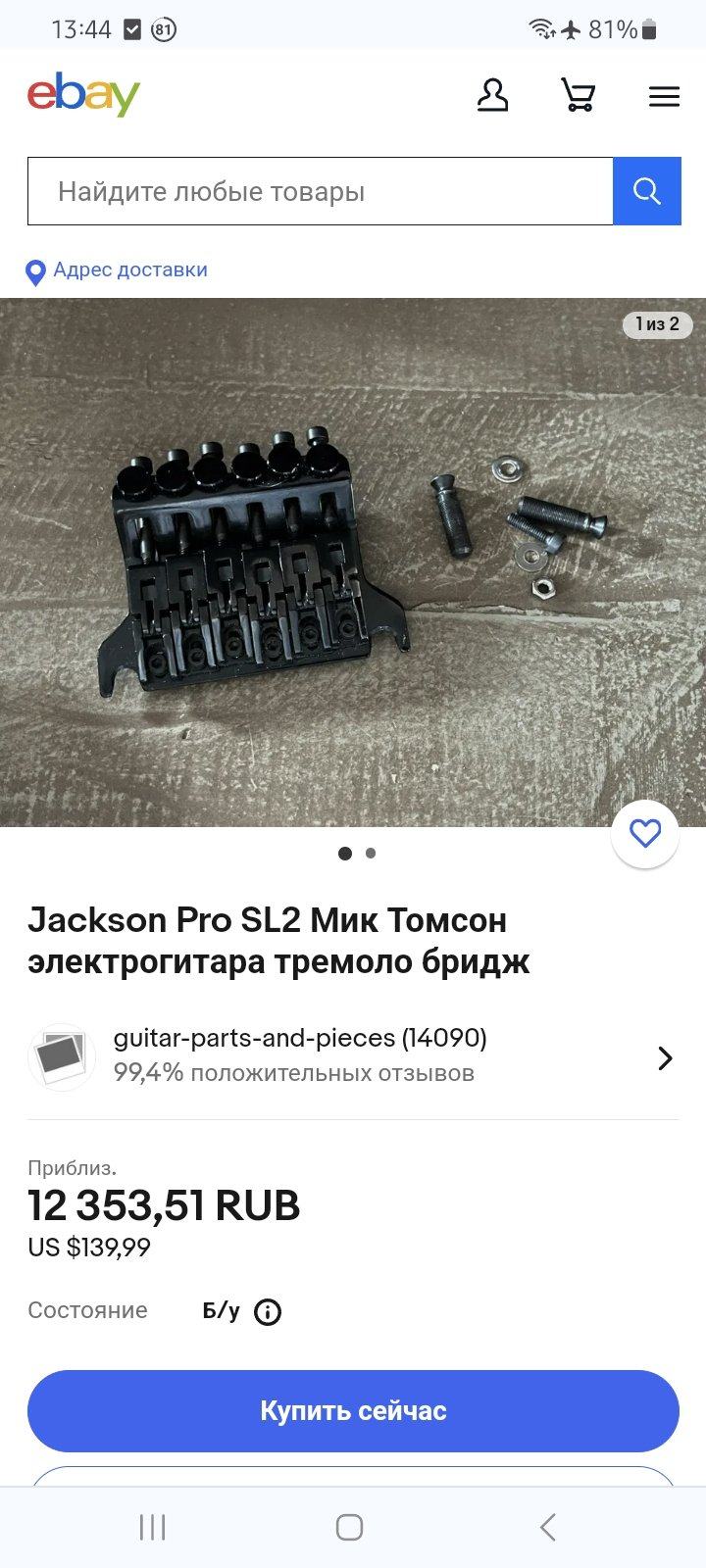Open the tremolo bridge product photo
Image resolution: width=706 pixels, height=1568 pixels.
point(353,563)
